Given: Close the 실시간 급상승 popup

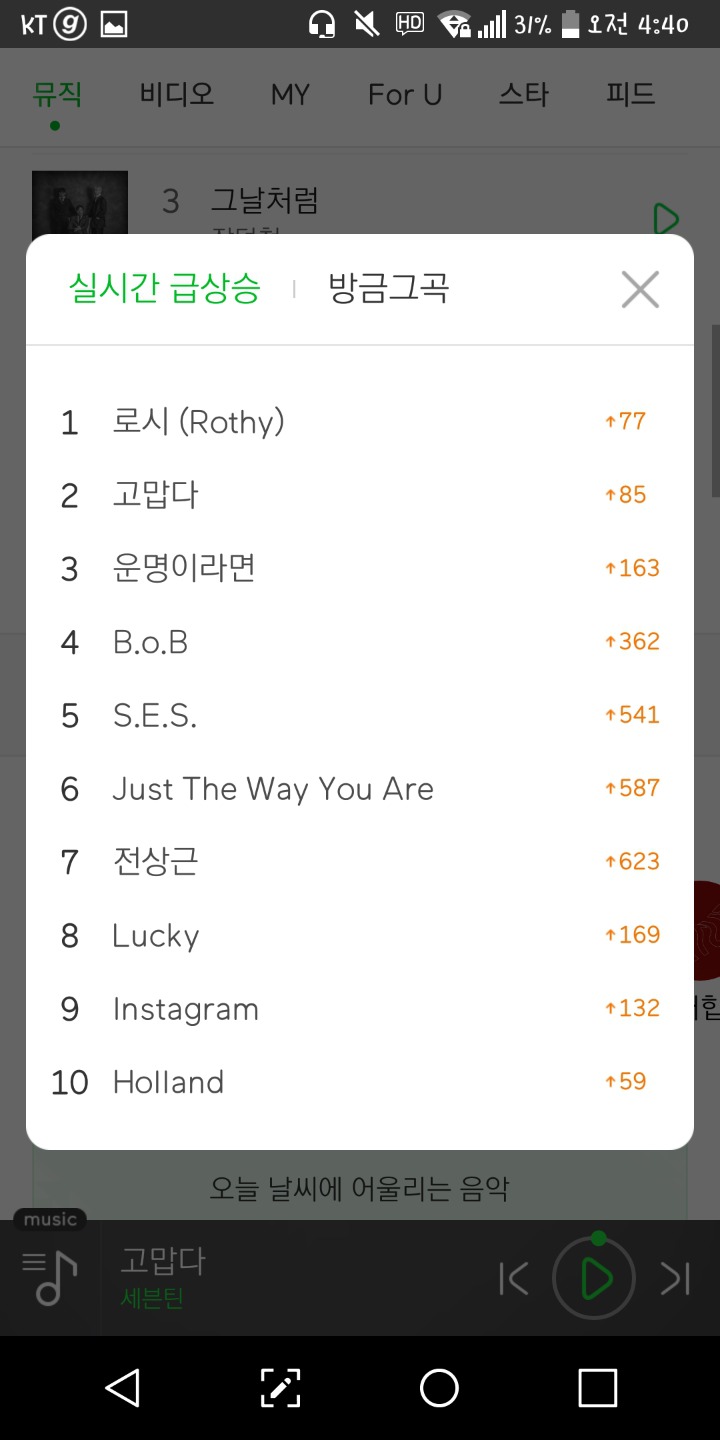Looking at the screenshot, I should pos(640,290).
